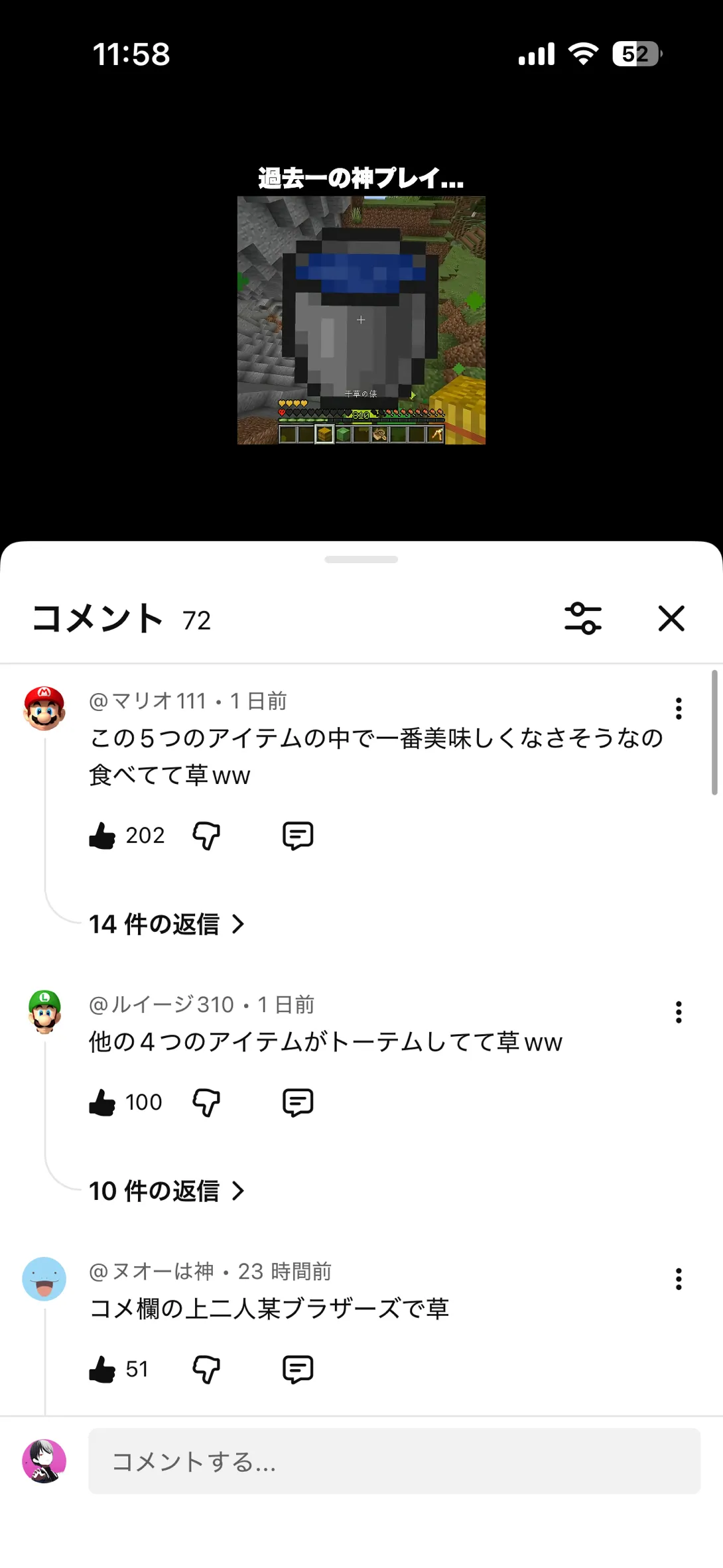Tap the コメントする... comment input field
This screenshot has height=1568, width=723.
click(x=394, y=1461)
